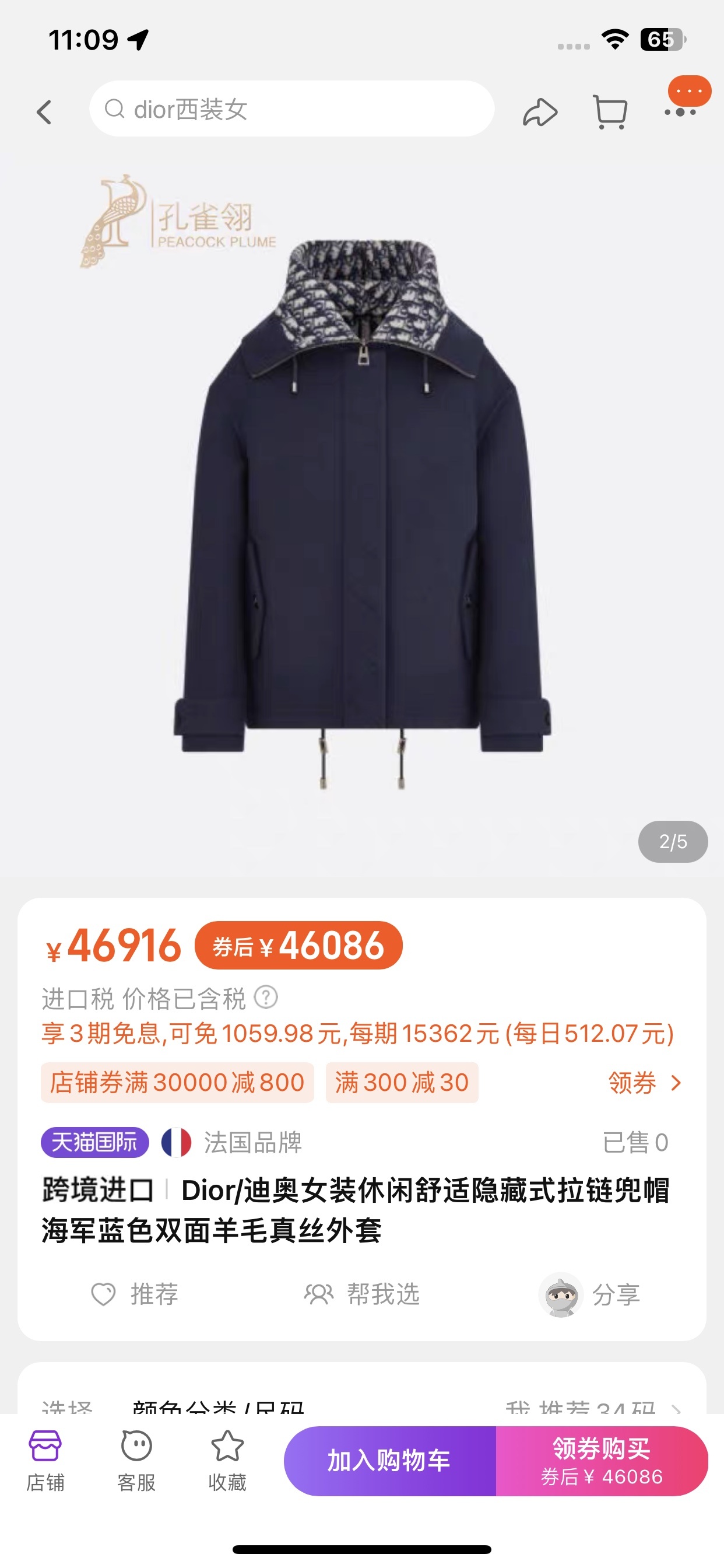Open the three-dot more menu
This screenshot has width=724, height=1568.
pyautogui.click(x=680, y=111)
